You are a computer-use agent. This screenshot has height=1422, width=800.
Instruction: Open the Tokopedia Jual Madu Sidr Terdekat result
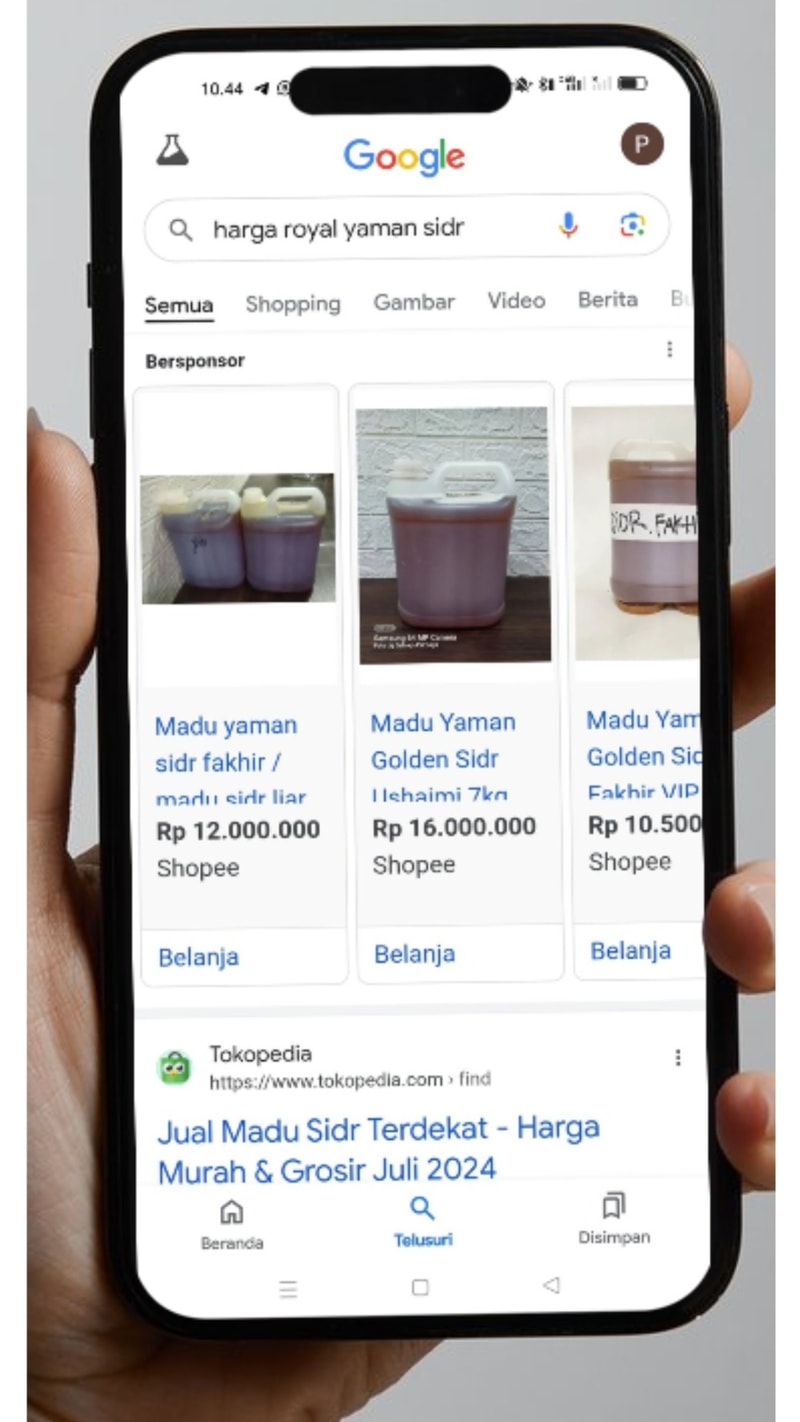pyautogui.click(x=378, y=1148)
